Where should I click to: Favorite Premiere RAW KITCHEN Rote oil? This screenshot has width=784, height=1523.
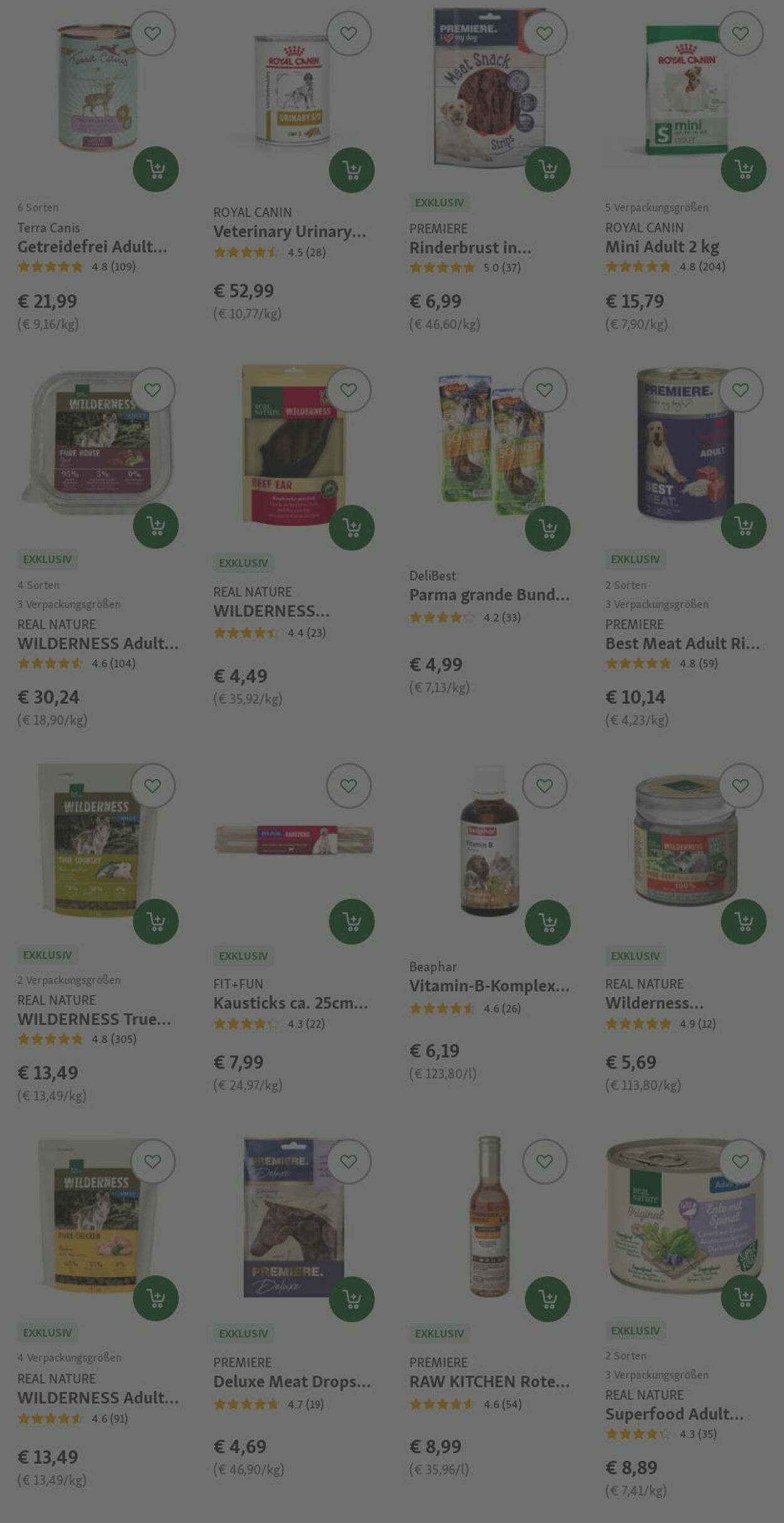544,1162
